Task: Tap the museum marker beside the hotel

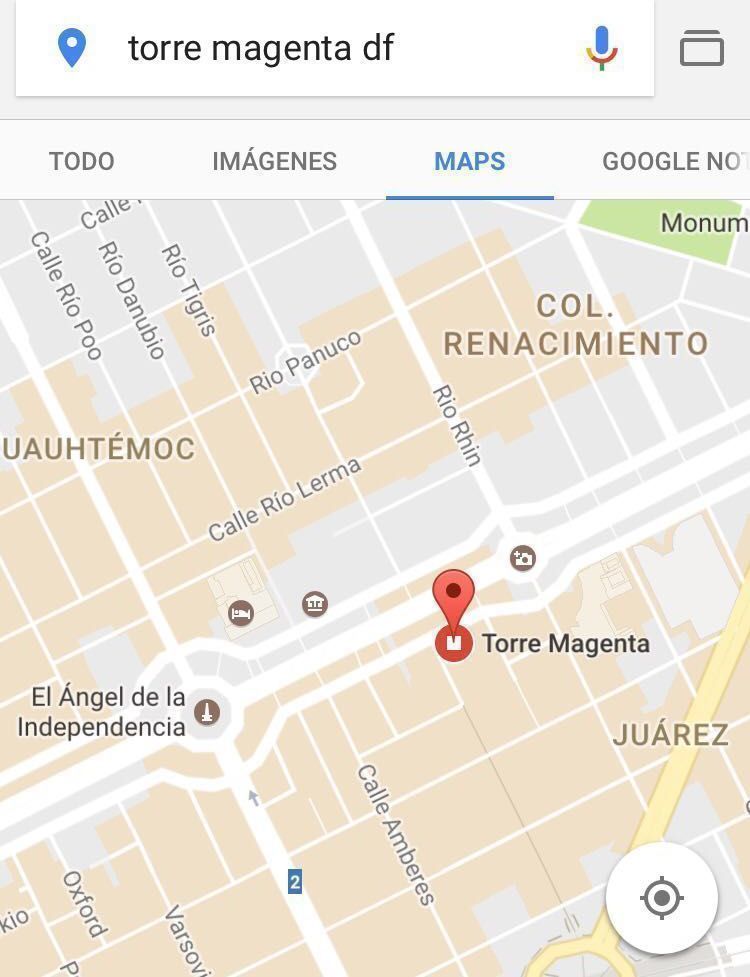Action: pyautogui.click(x=315, y=603)
